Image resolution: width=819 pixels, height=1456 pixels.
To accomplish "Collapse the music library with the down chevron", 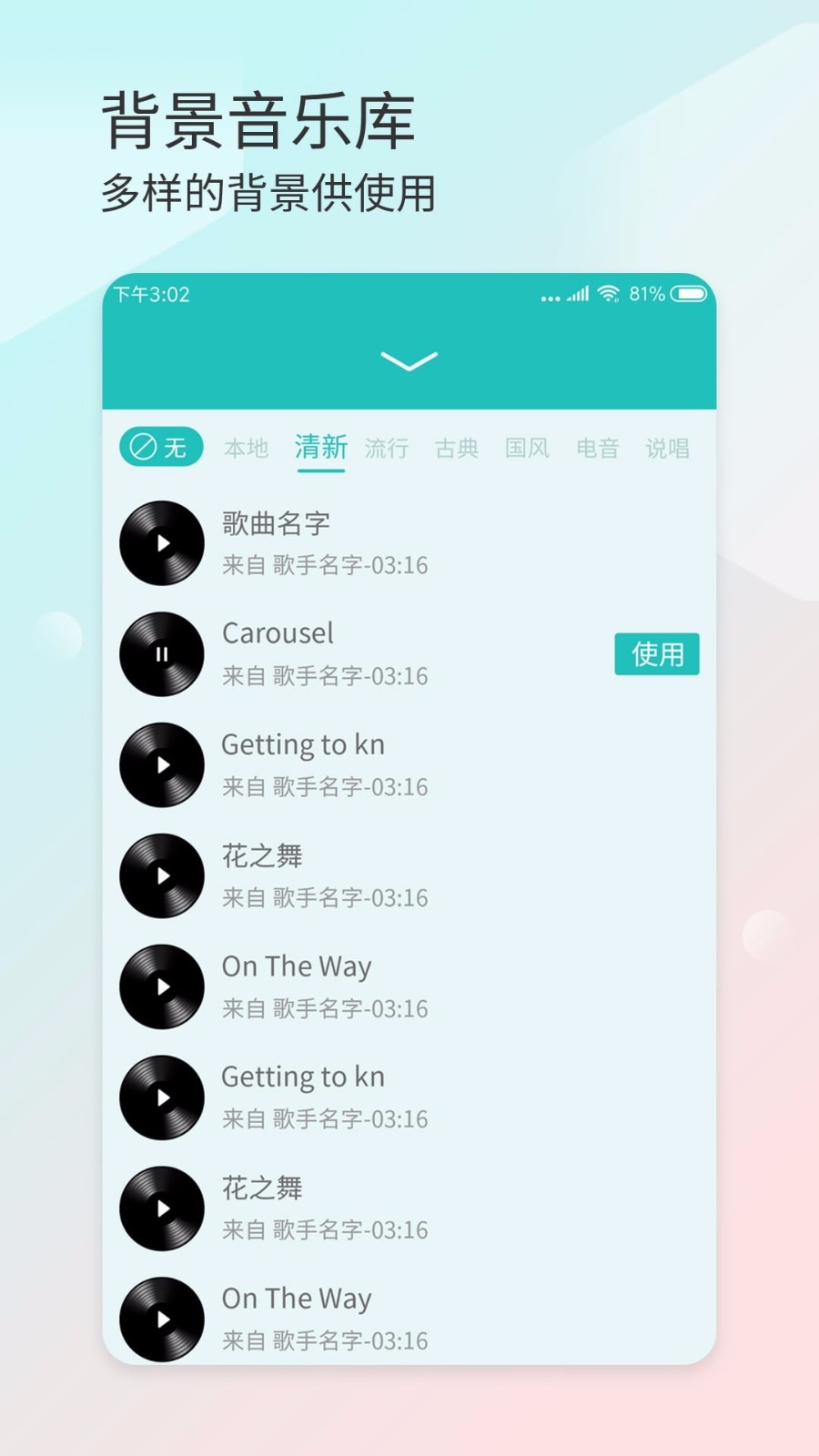I will [x=409, y=359].
